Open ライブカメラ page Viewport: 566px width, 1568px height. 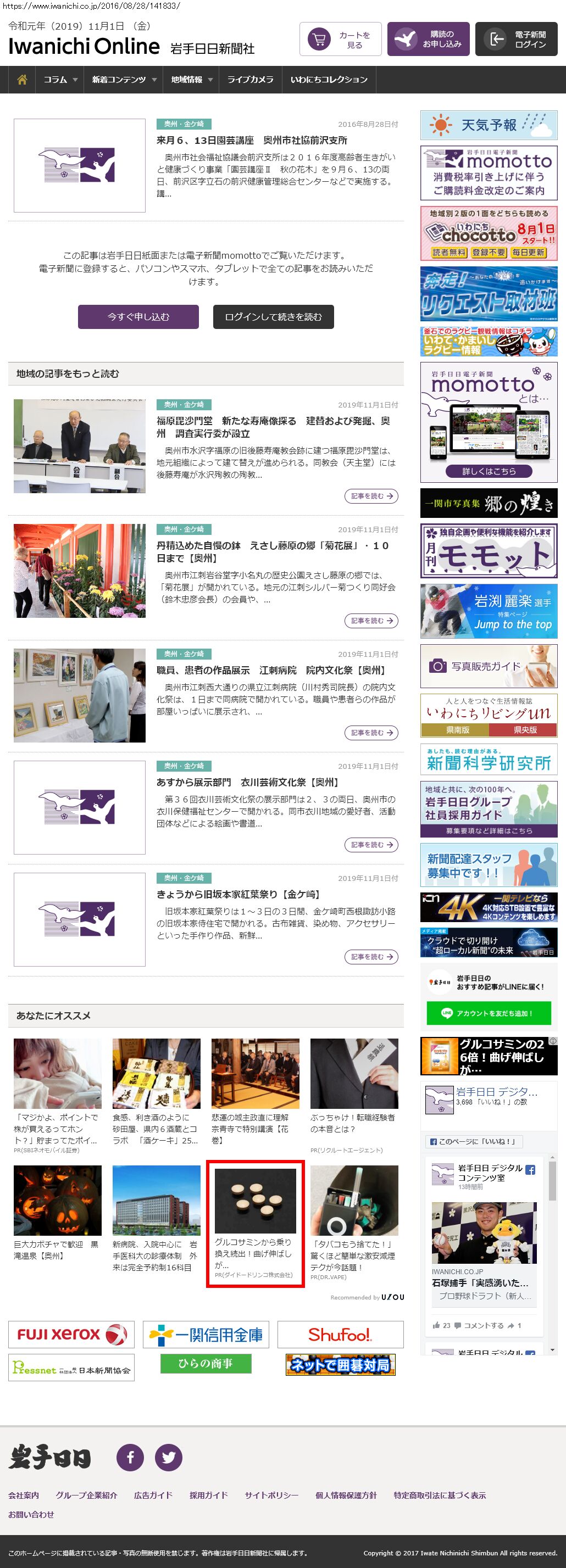point(250,80)
